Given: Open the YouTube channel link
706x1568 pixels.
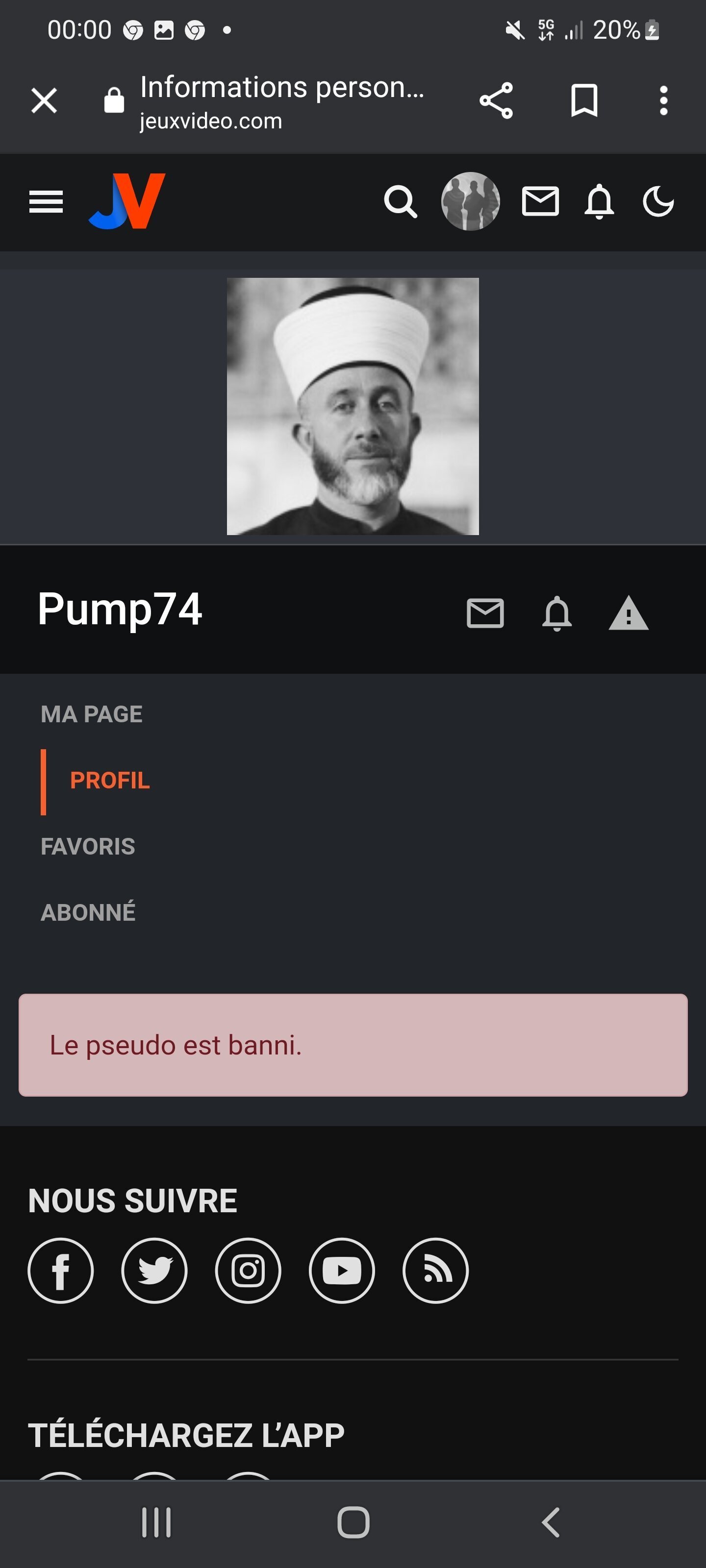Looking at the screenshot, I should coord(342,1271).
